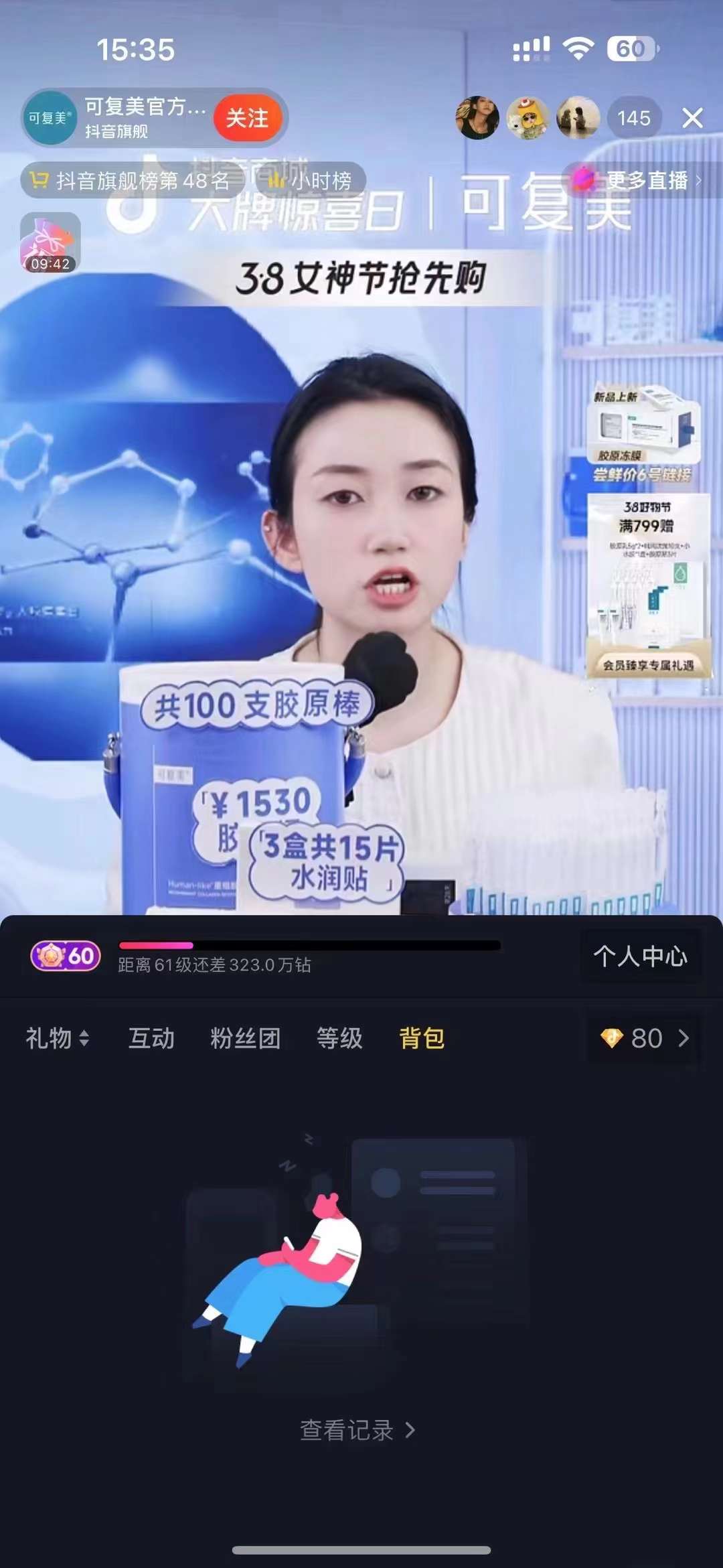Go to 个人中心
Image resolution: width=723 pixels, height=1568 pixels.
pyautogui.click(x=640, y=956)
